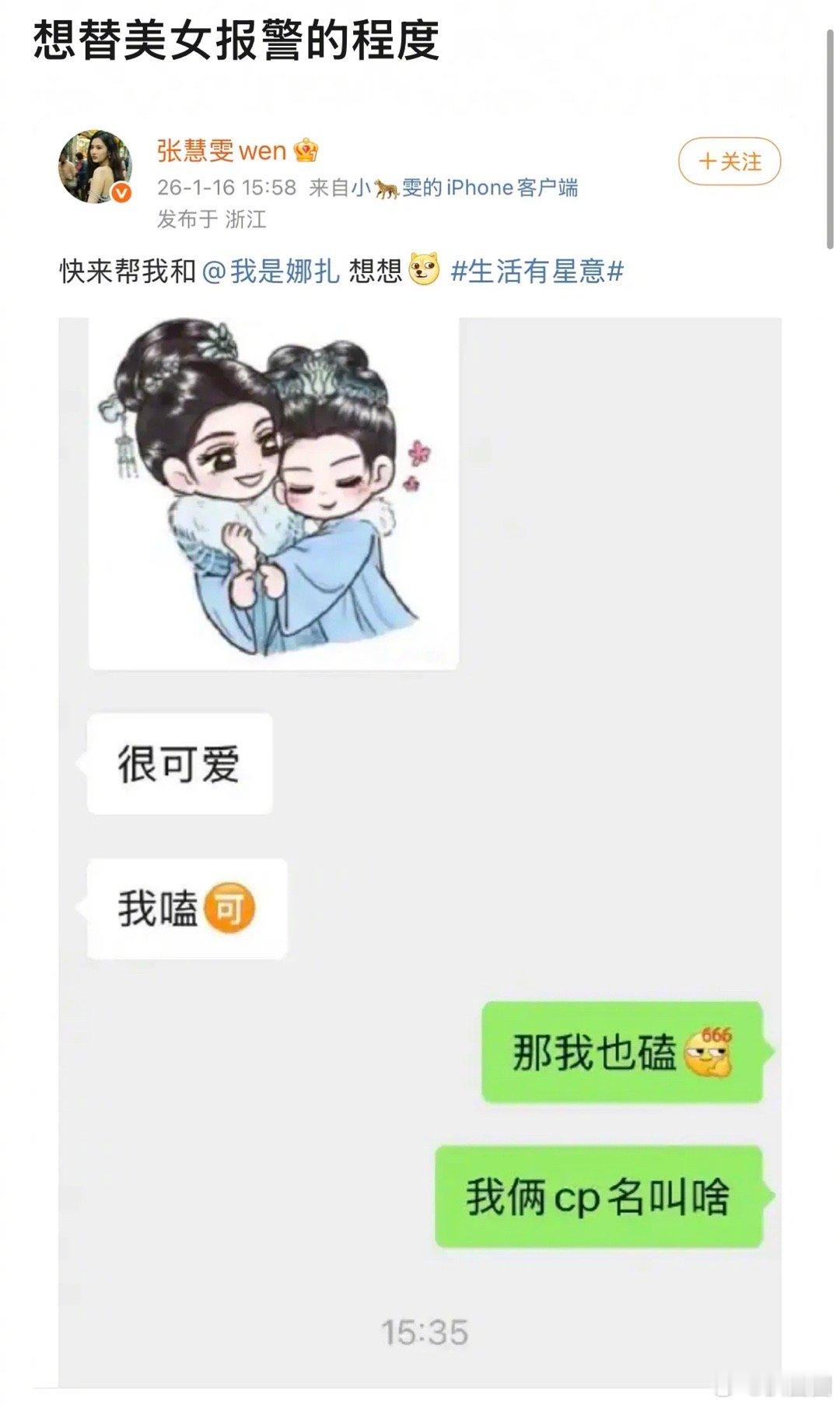Follow the account via the 关注 button
Image resolution: width=840 pixels, height=1405 pixels.
tap(731, 160)
